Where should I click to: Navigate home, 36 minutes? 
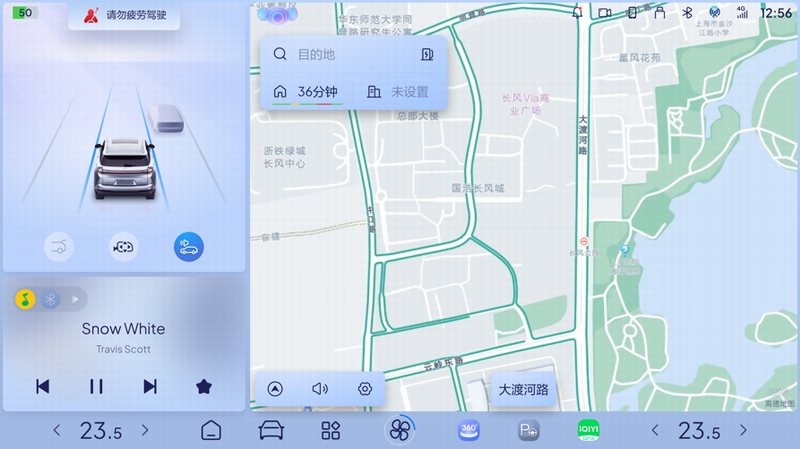point(306,91)
